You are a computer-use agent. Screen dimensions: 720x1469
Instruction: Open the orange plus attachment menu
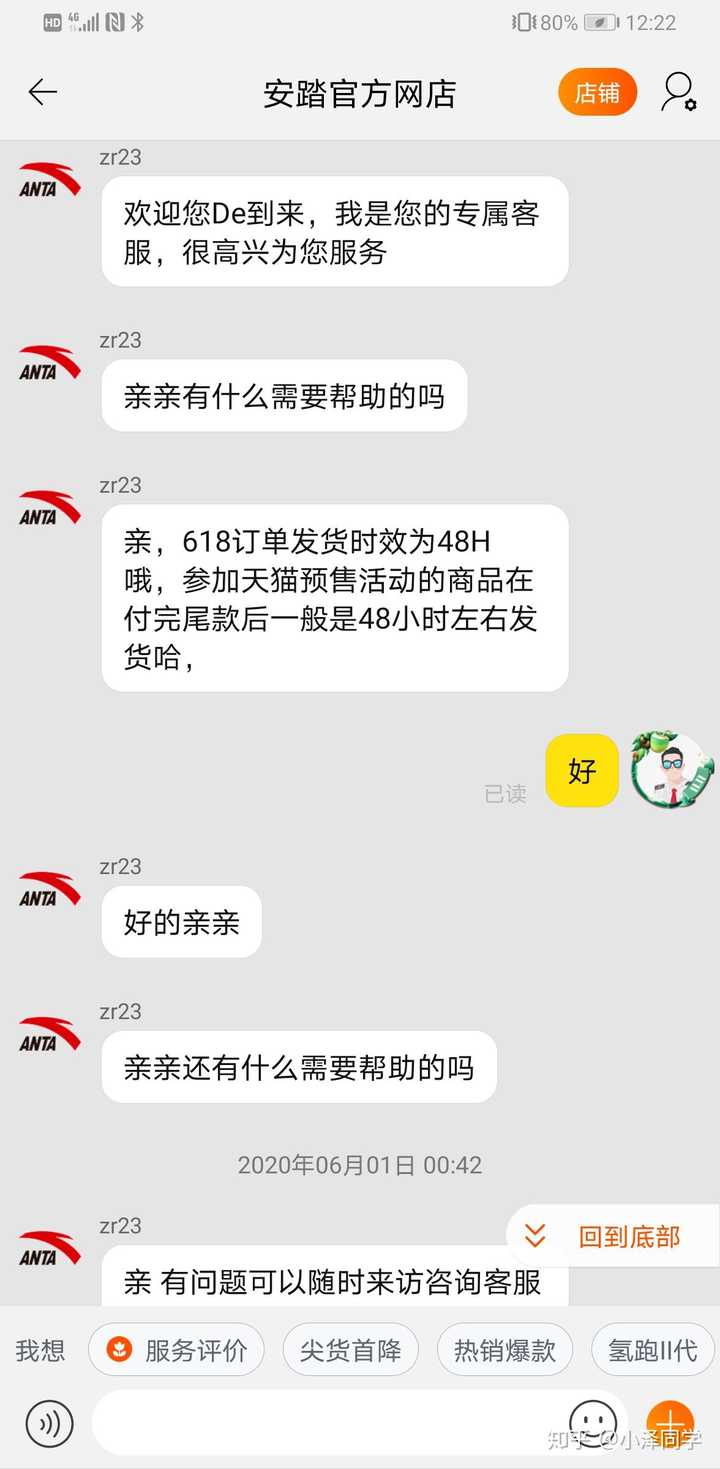pos(670,1422)
